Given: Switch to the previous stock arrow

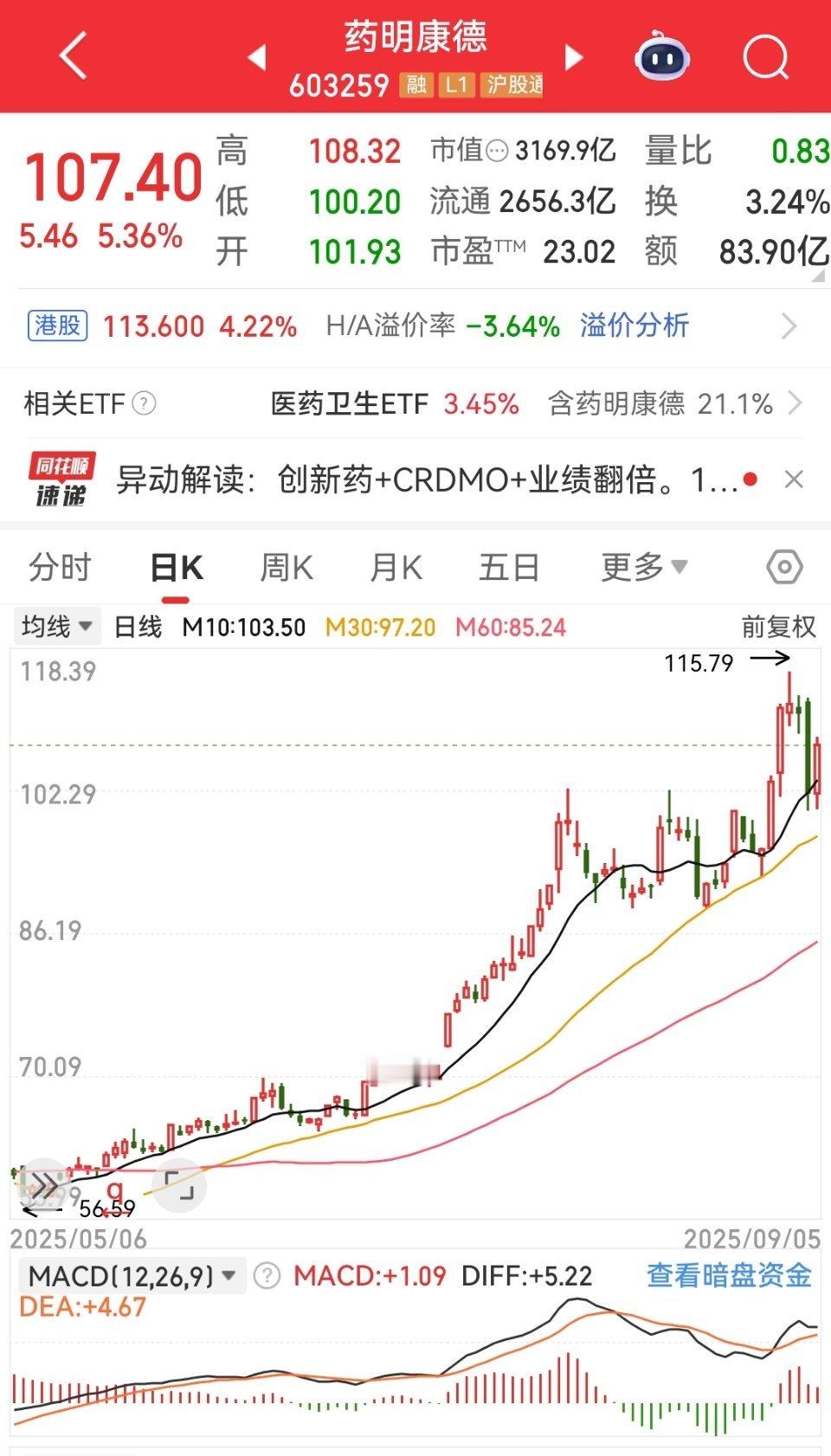Looking at the screenshot, I should pyautogui.click(x=256, y=58).
